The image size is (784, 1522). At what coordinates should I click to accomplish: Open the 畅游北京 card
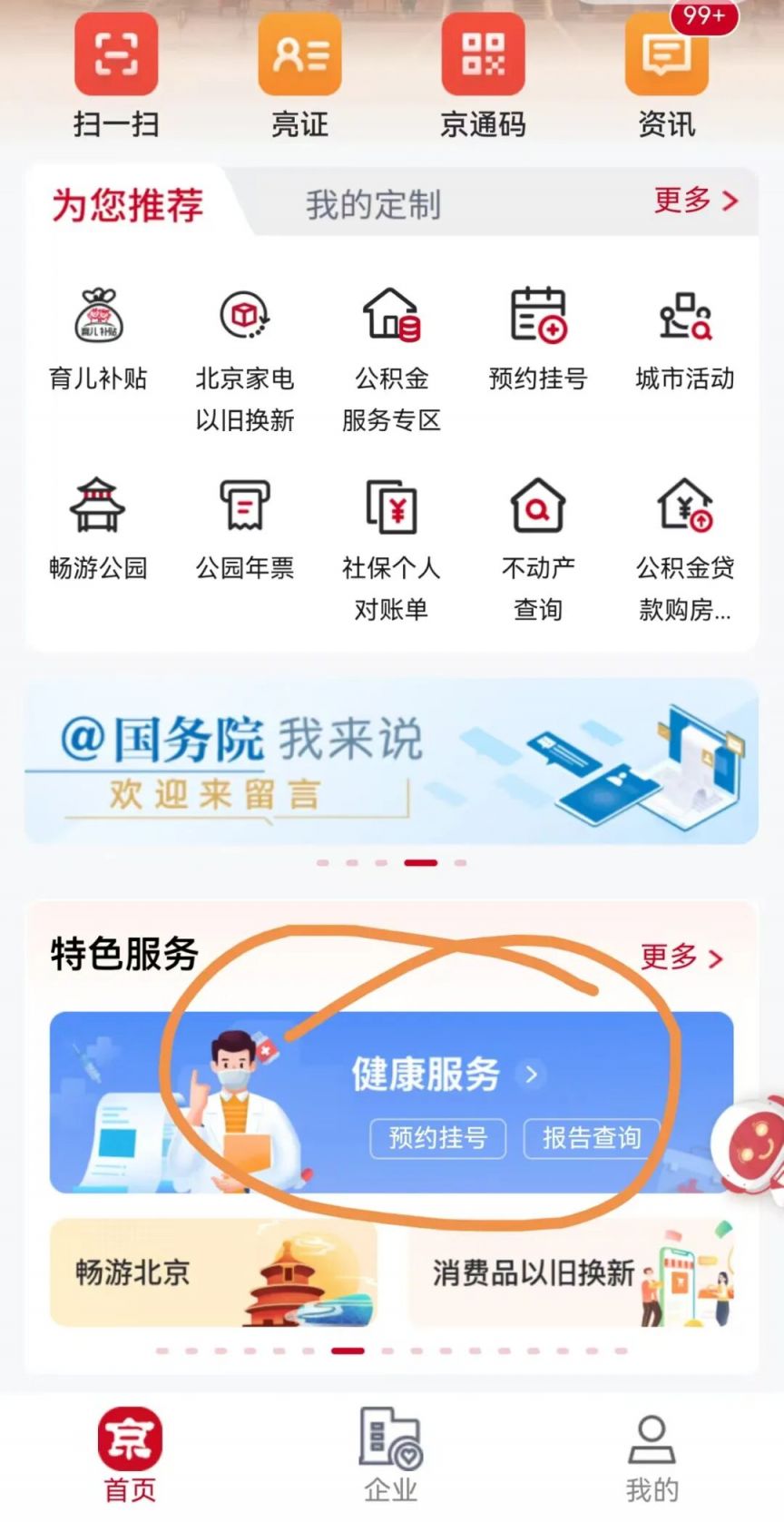tap(213, 1272)
